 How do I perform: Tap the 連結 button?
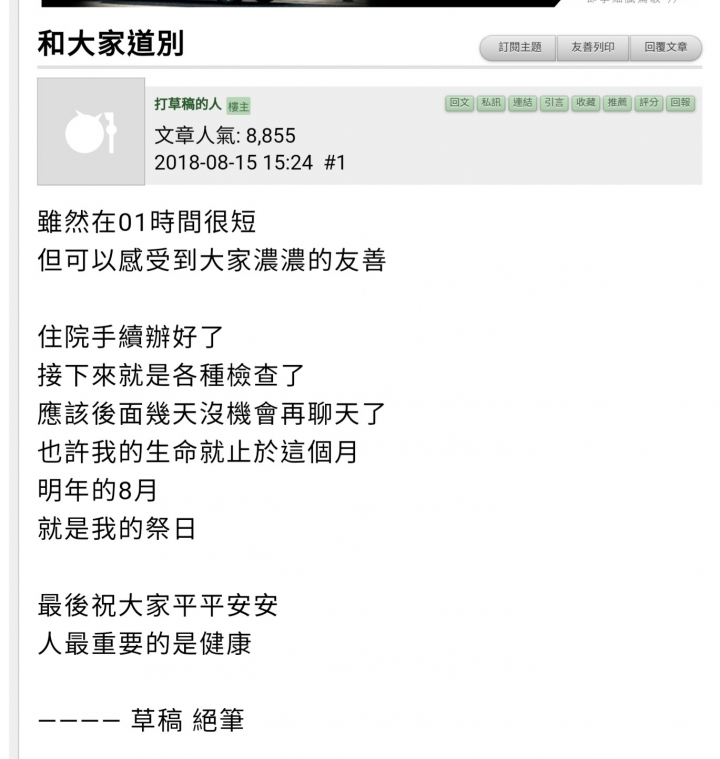tap(522, 102)
